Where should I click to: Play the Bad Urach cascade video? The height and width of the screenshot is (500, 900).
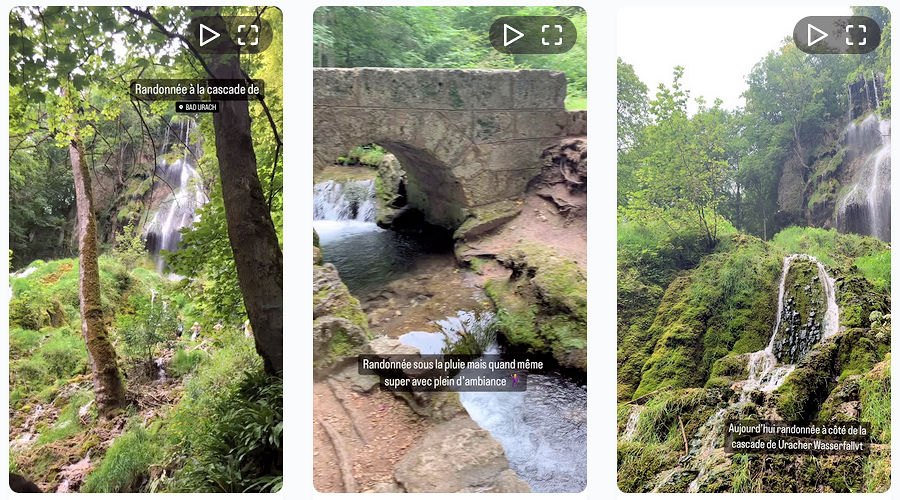coord(209,35)
